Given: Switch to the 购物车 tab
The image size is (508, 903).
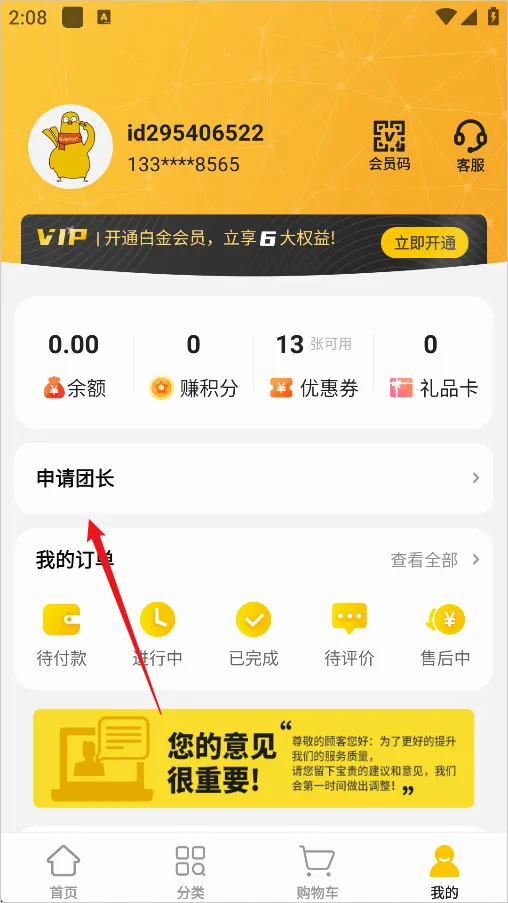Looking at the screenshot, I should point(317,871).
